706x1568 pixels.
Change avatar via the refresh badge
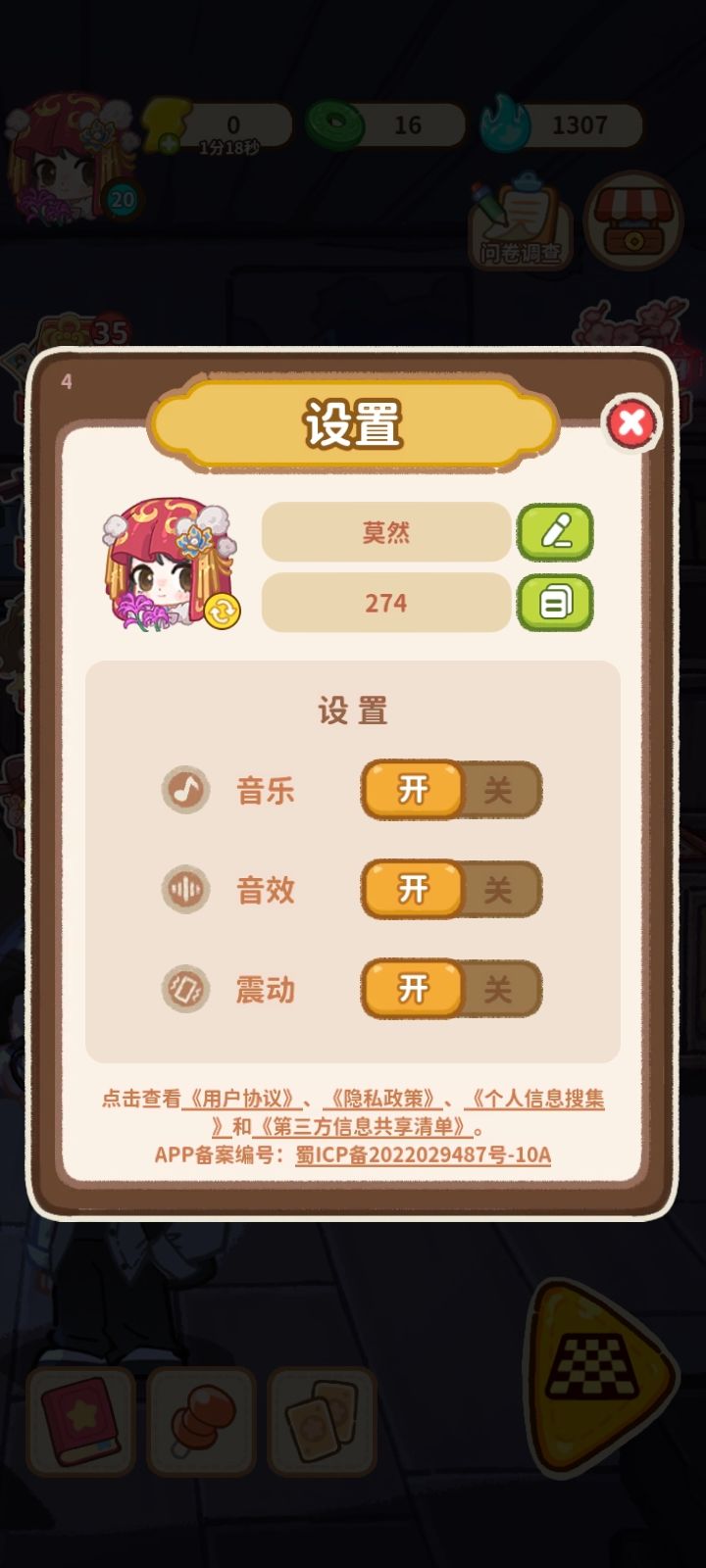point(223,612)
